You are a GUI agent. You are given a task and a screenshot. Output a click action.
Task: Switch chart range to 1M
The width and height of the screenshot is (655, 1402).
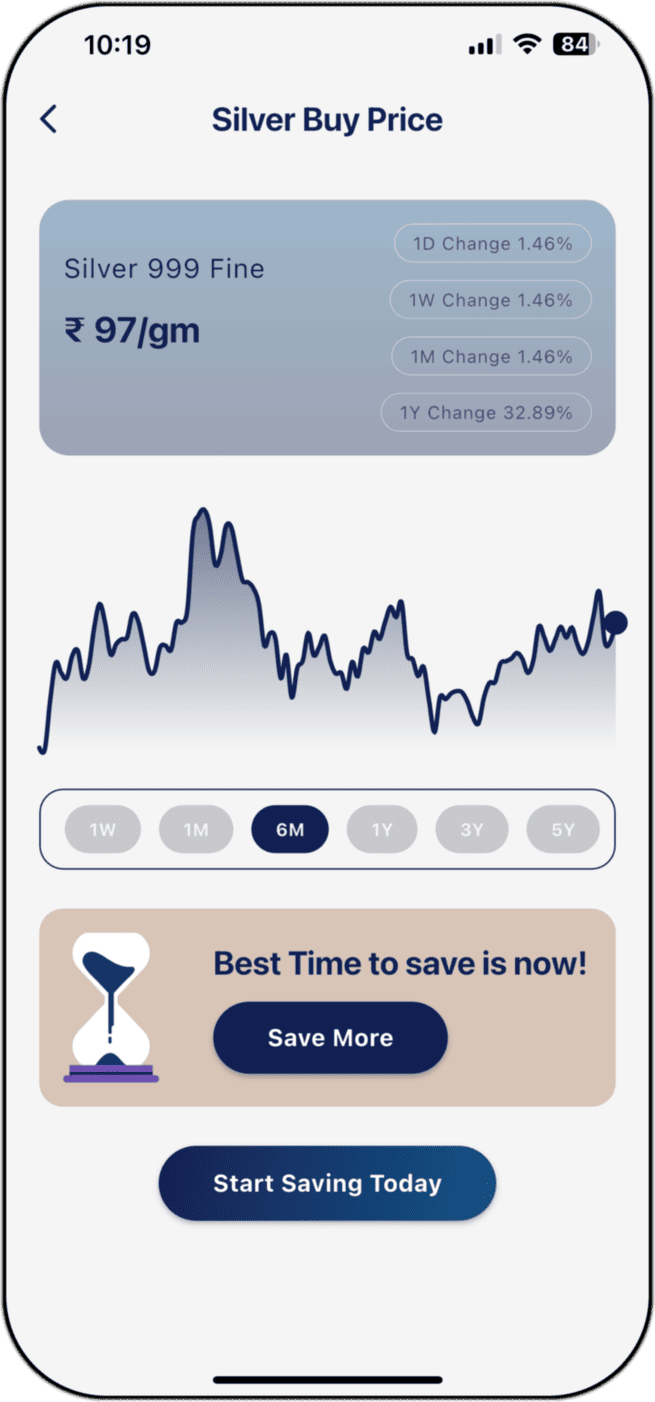[196, 829]
